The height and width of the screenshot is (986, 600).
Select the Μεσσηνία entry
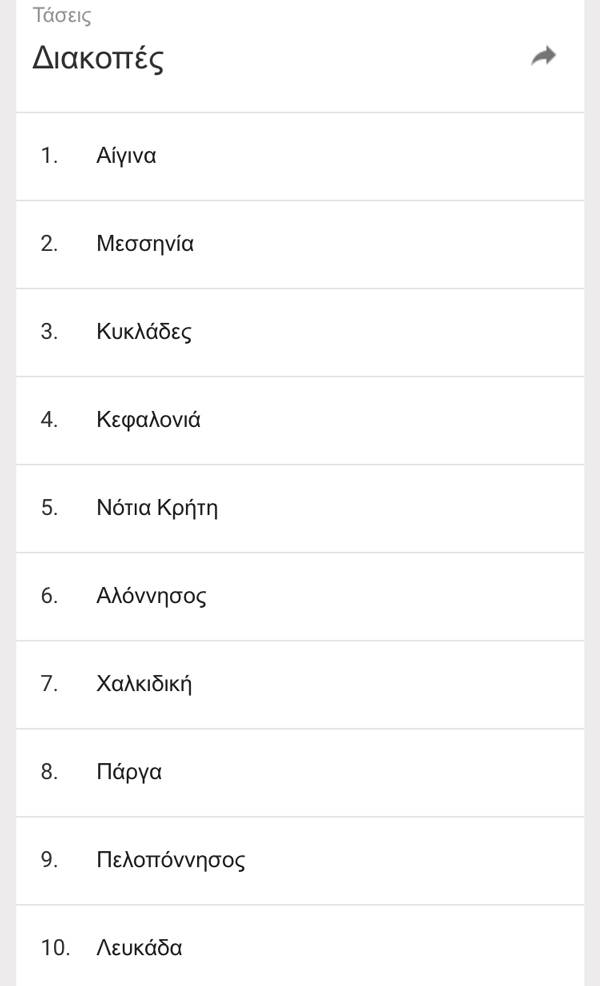300,245
